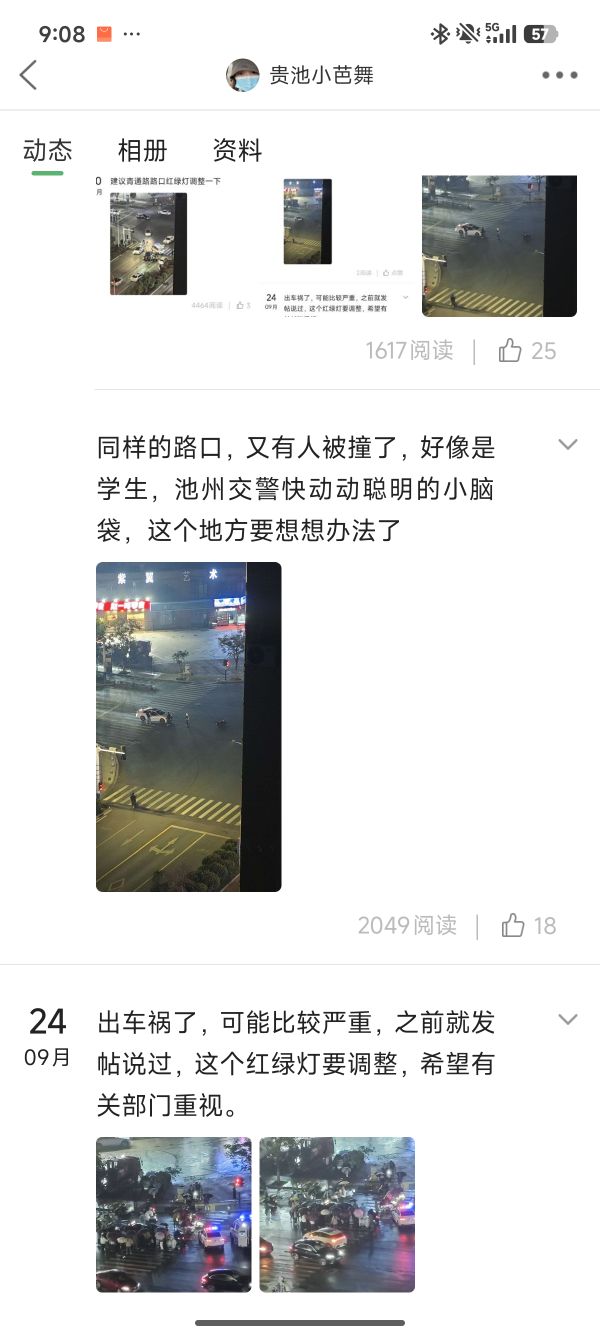Go back using the top-left arrow
600x1335 pixels.
point(28,75)
